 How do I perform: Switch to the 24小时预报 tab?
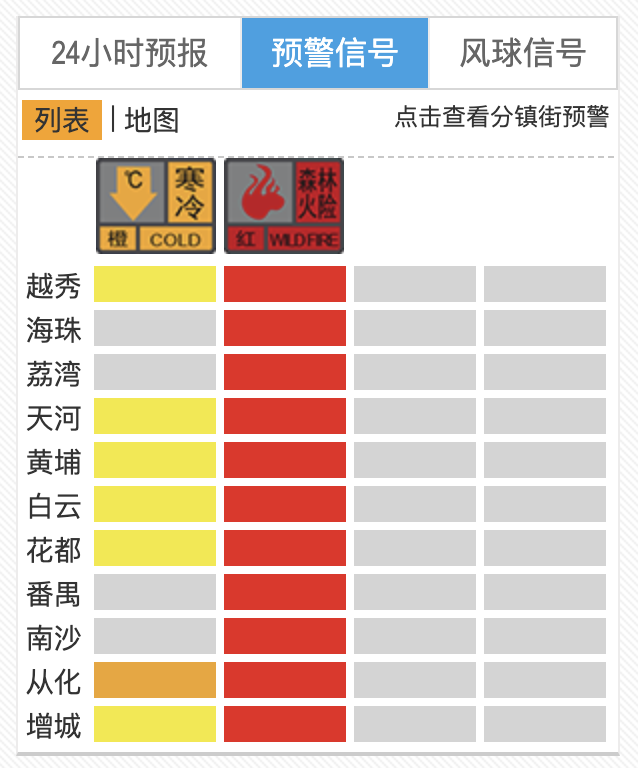coord(130,53)
